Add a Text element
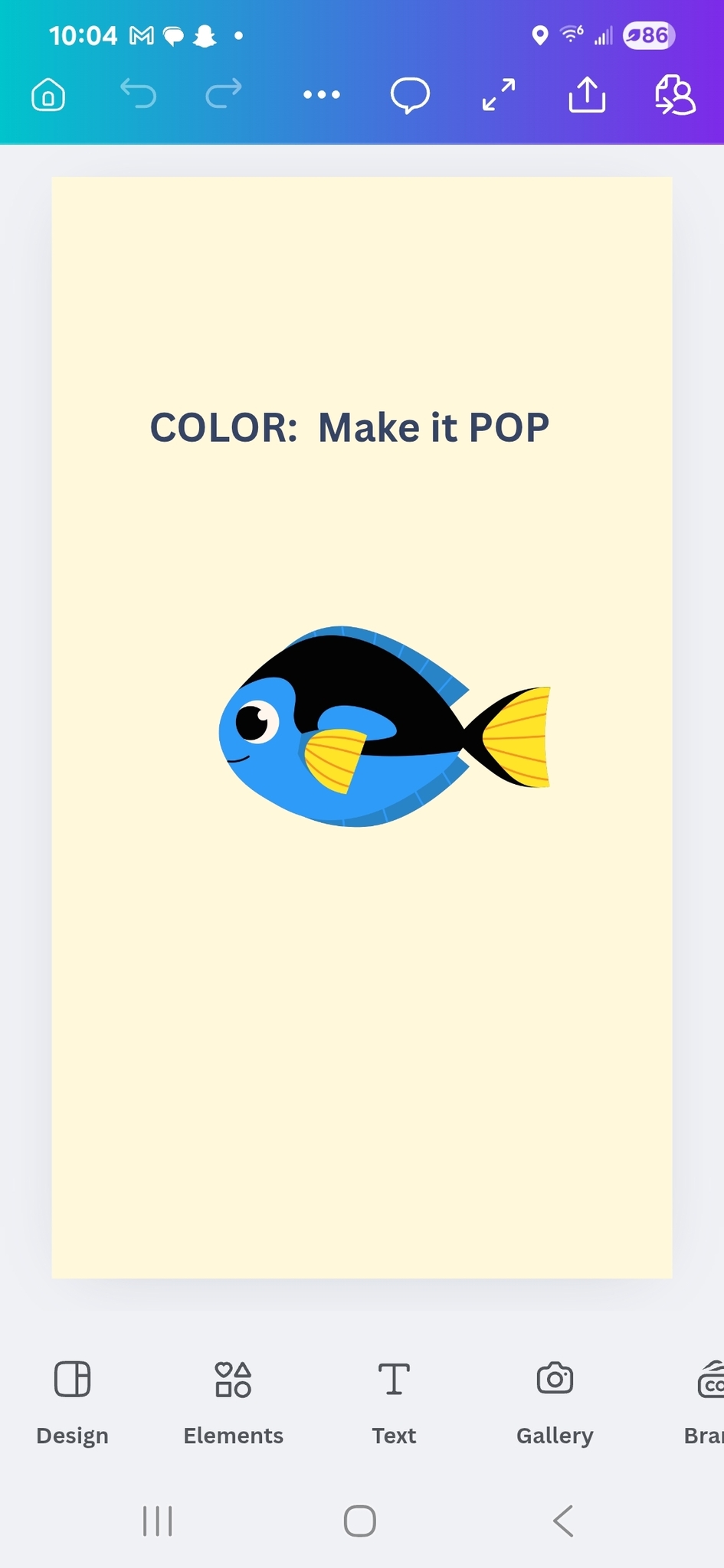This screenshot has height=1568, width=724. click(x=394, y=1401)
